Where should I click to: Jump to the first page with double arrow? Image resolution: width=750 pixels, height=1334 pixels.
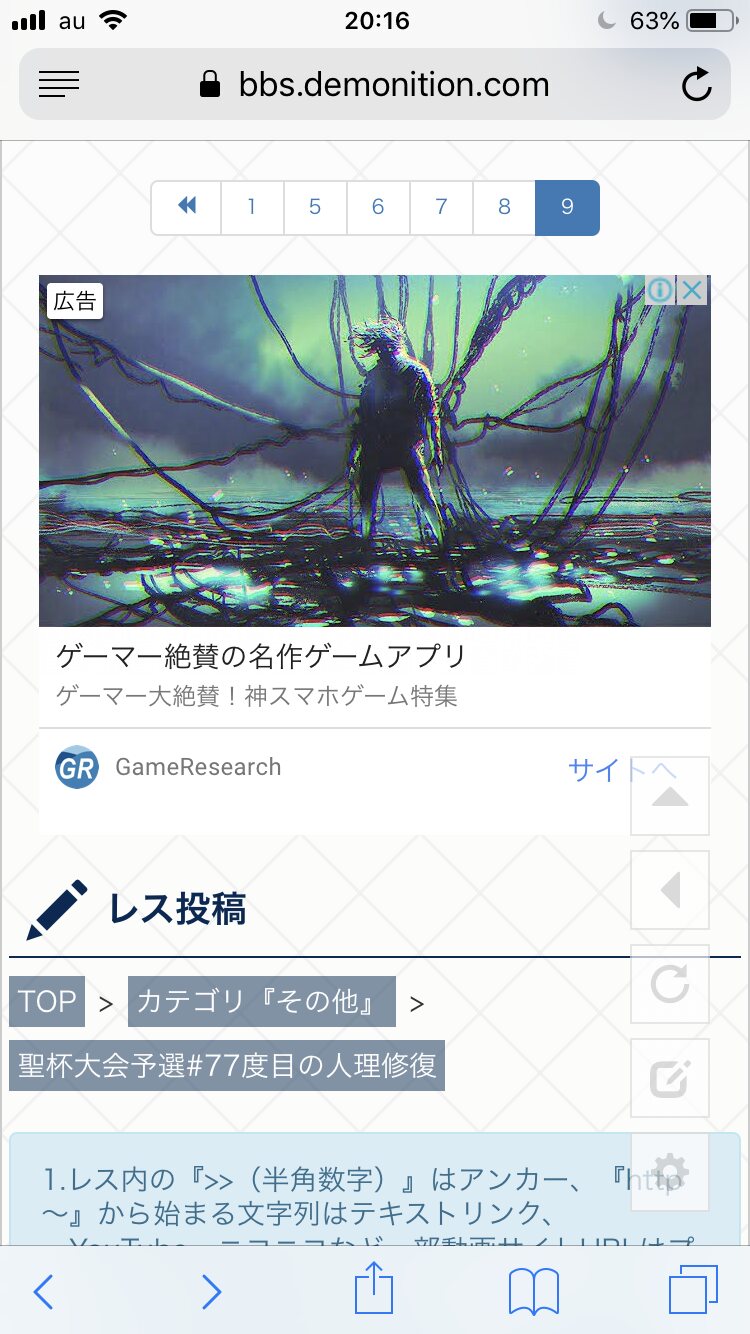pyautogui.click(x=187, y=207)
